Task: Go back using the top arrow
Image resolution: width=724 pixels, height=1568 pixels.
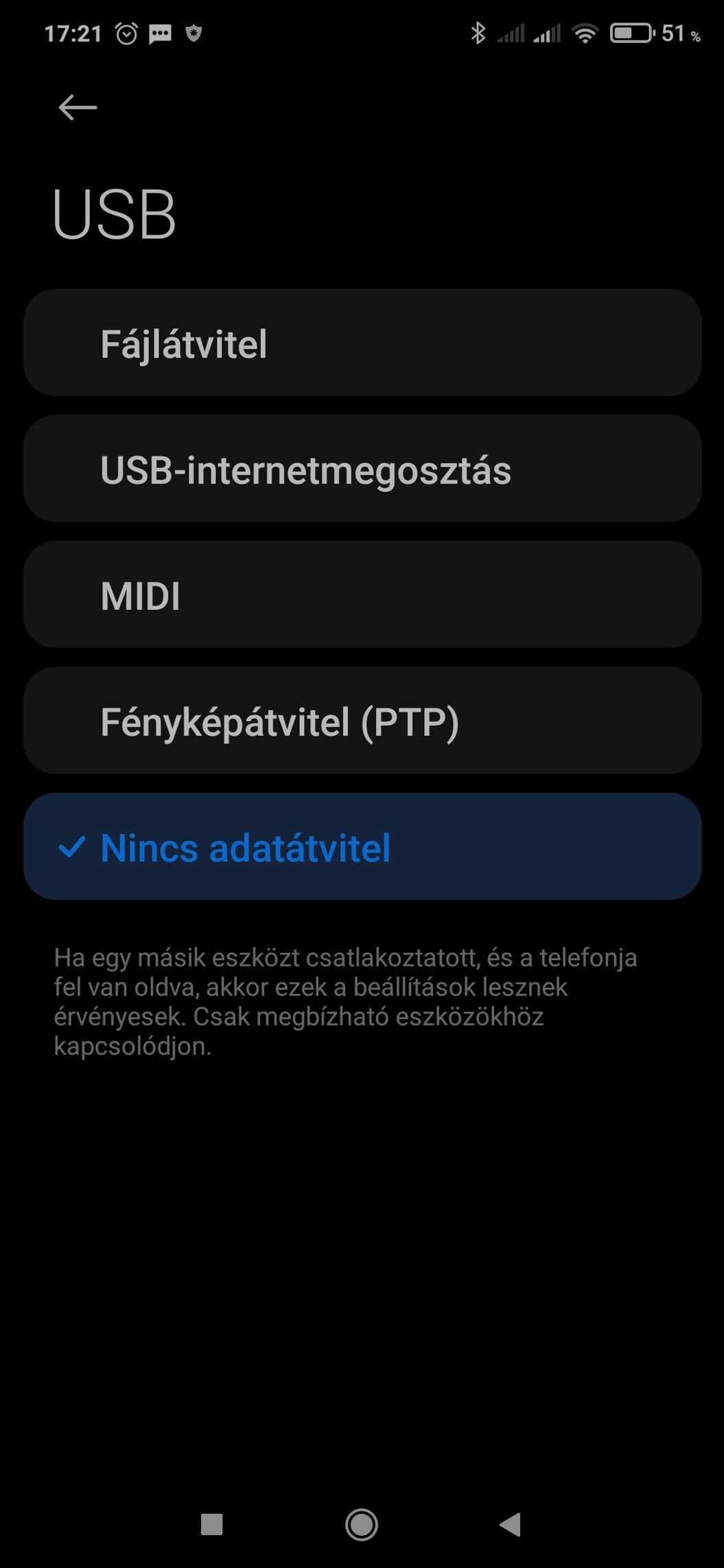Action: [x=78, y=108]
